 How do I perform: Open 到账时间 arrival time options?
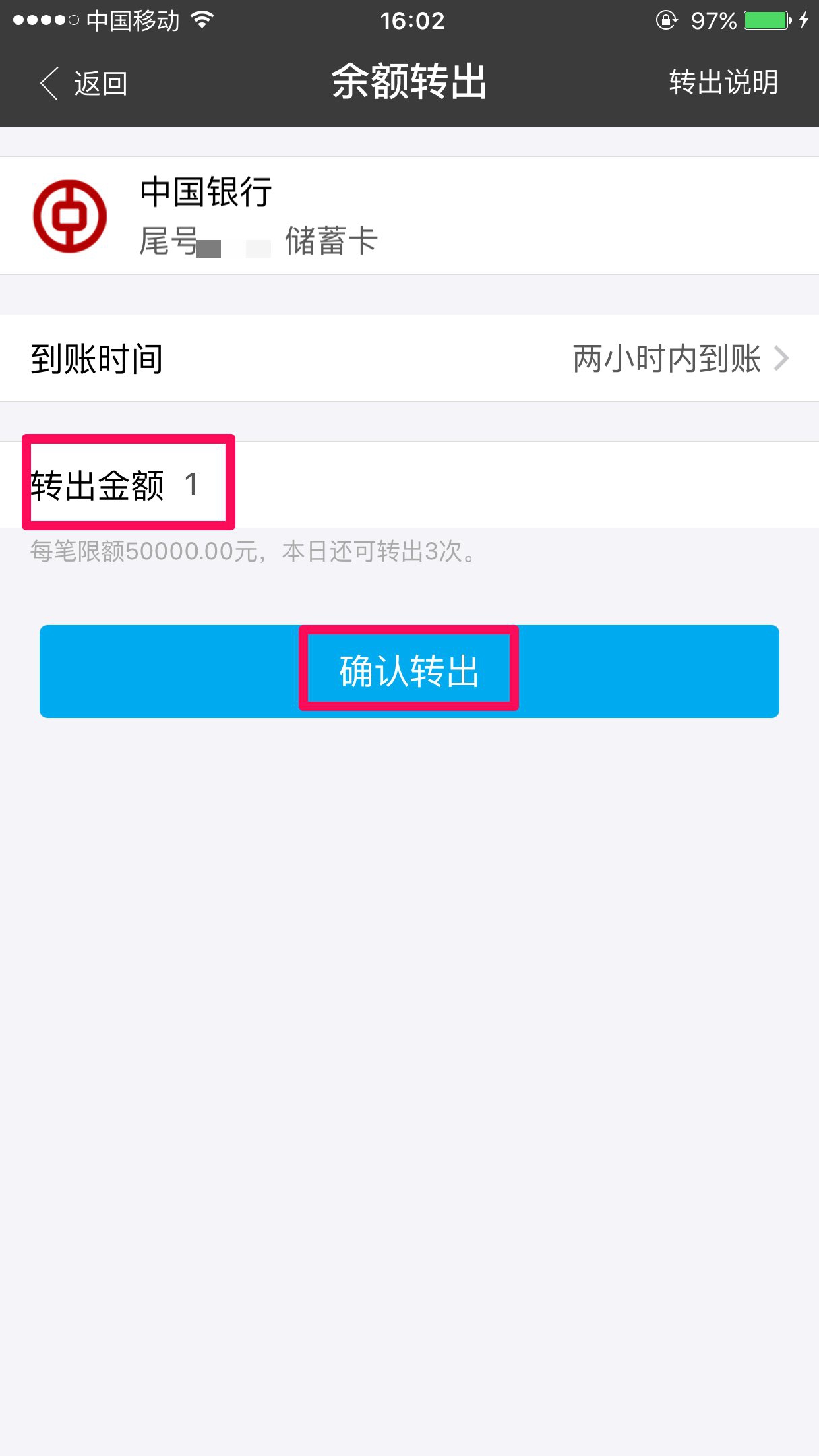click(408, 359)
